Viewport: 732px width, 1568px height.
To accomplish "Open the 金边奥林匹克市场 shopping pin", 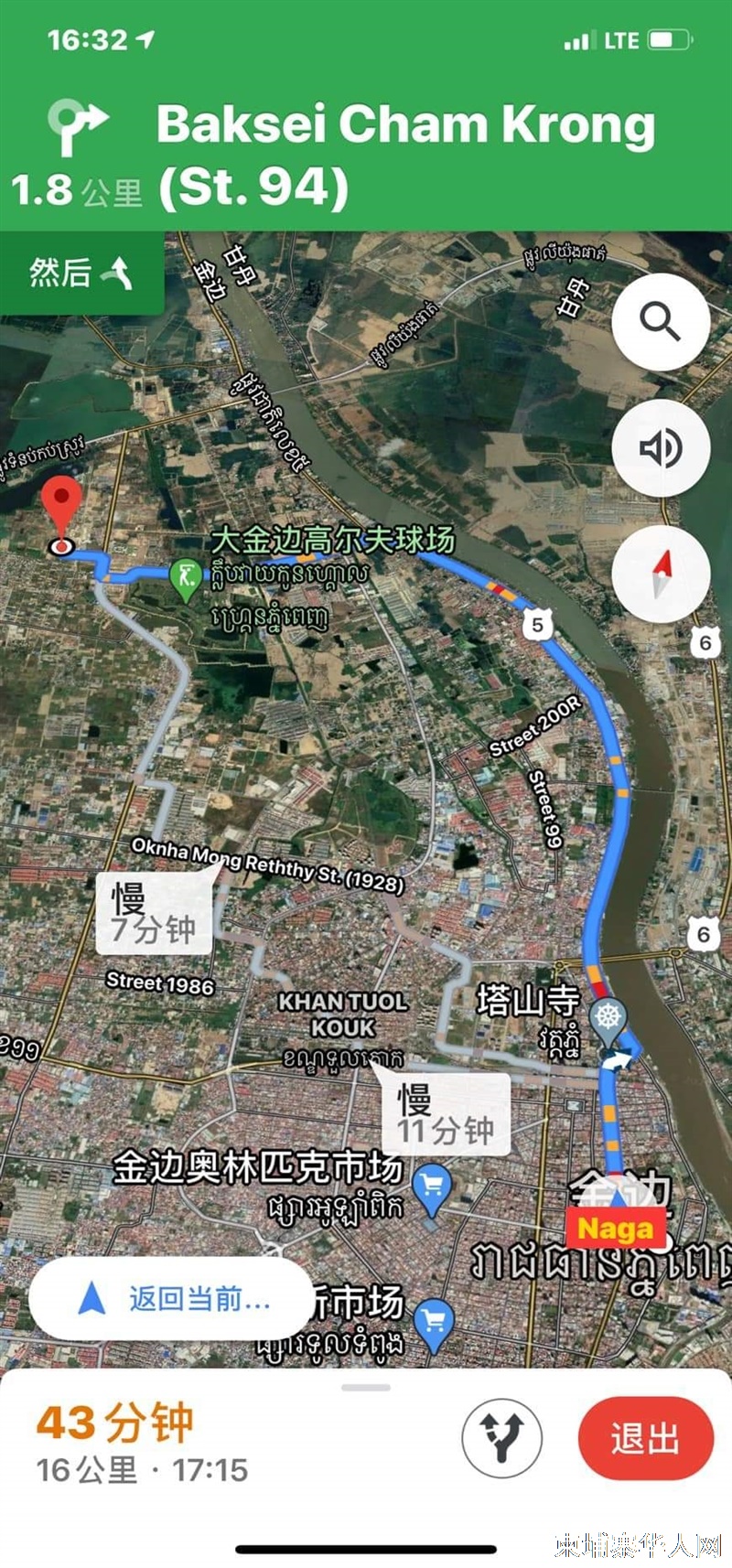I will (431, 1187).
